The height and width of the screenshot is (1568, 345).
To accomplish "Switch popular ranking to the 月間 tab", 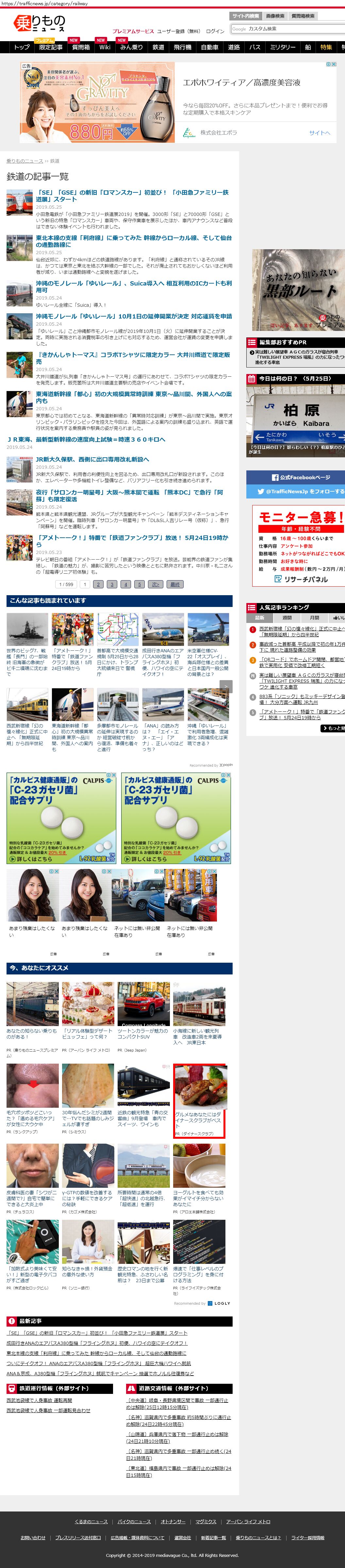I will [314, 617].
